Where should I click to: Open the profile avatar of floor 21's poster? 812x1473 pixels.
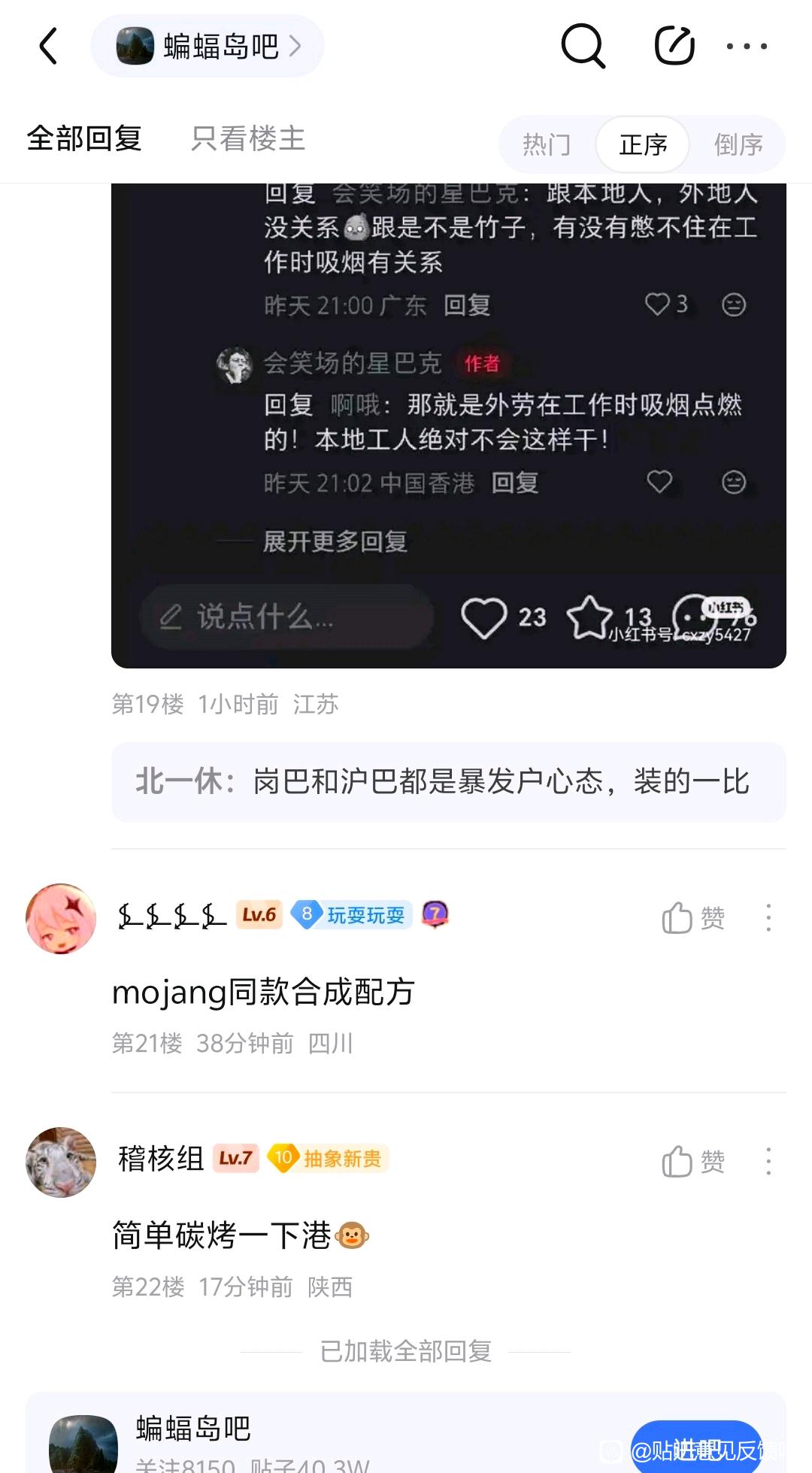(x=61, y=919)
